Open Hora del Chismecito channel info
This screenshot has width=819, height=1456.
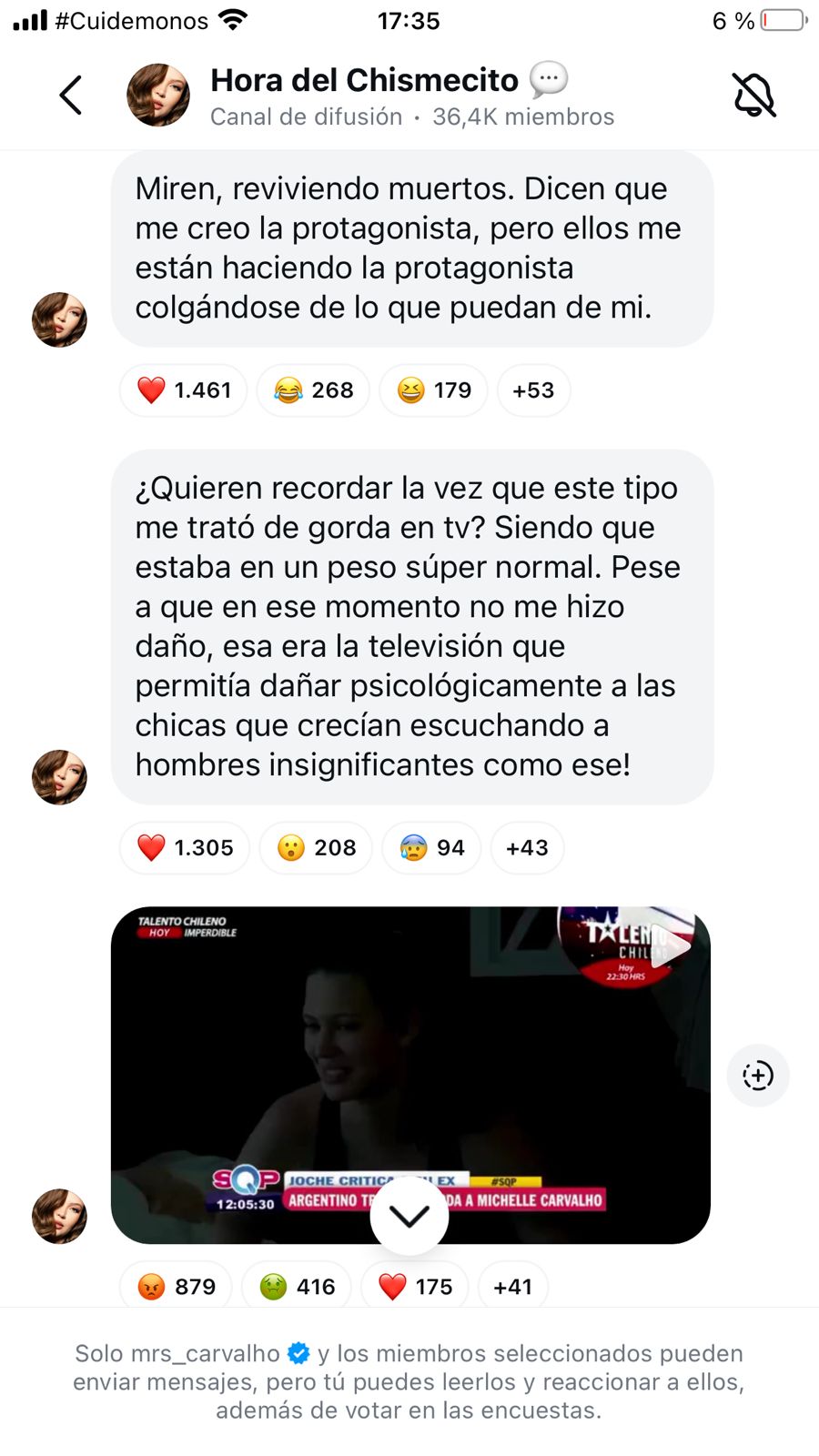[x=364, y=95]
